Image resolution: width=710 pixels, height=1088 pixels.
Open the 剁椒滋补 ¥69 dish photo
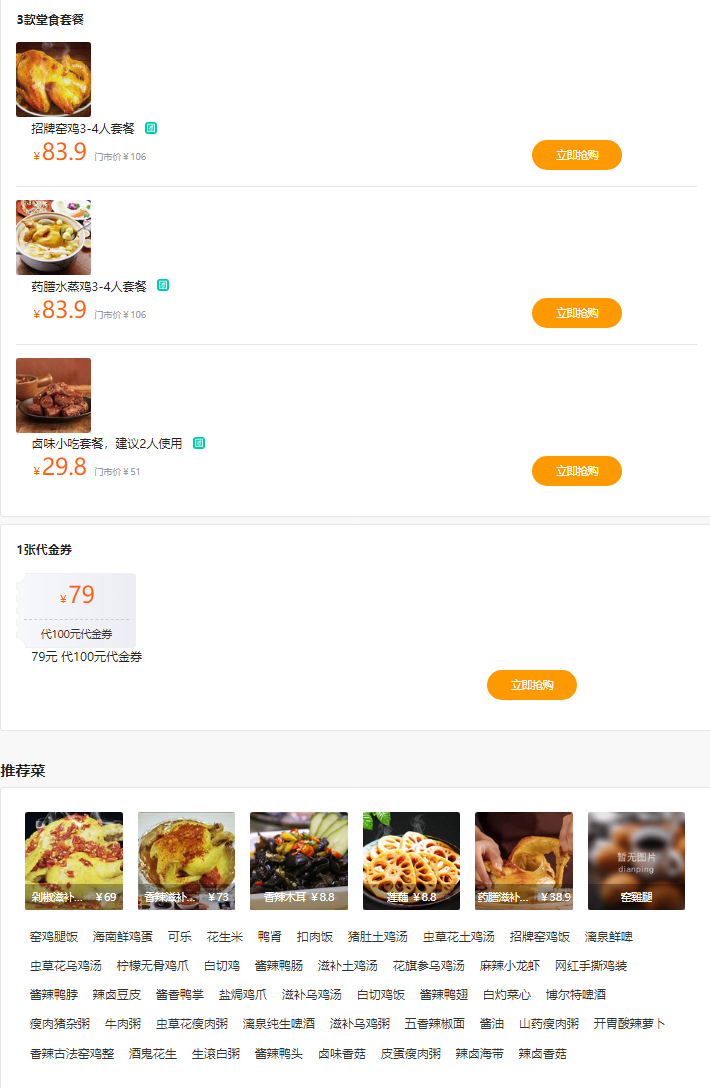click(74, 860)
